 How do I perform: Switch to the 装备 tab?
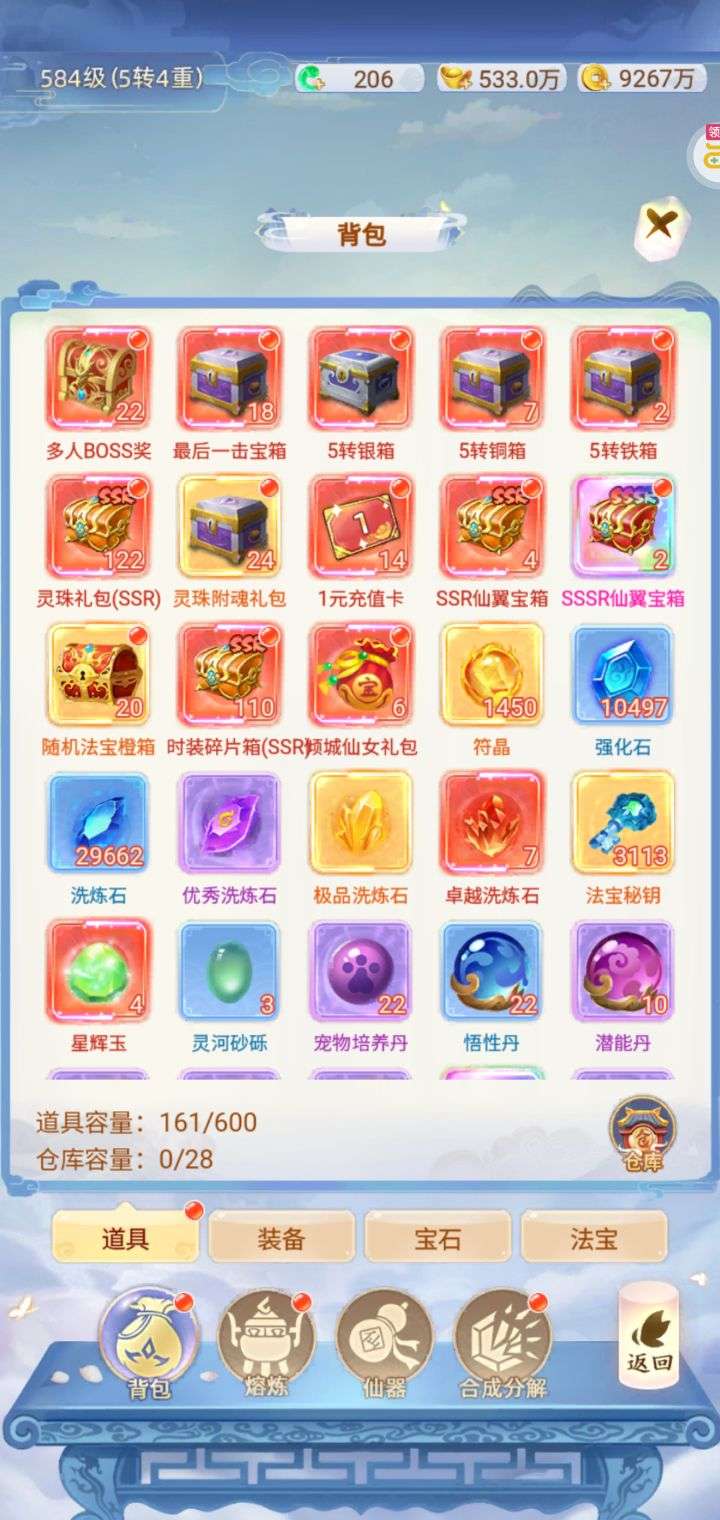(x=281, y=1238)
